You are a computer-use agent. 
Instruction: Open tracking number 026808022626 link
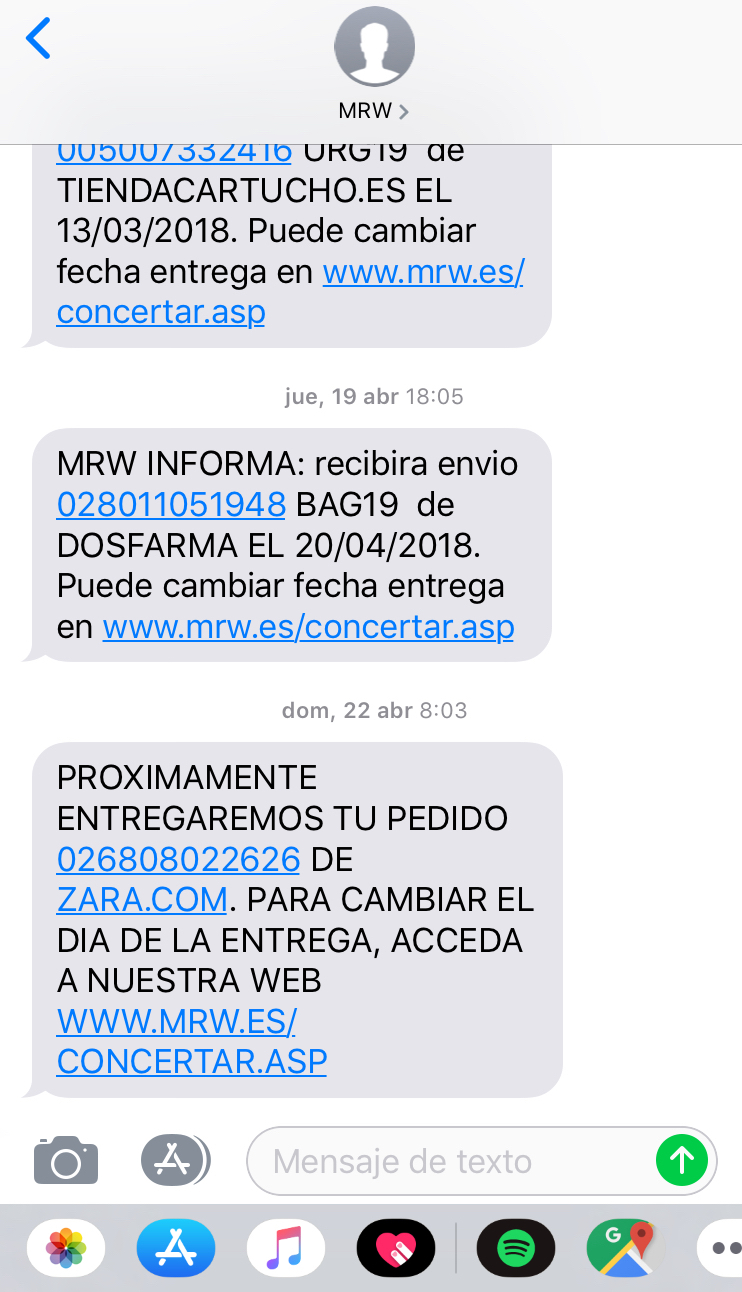178,859
